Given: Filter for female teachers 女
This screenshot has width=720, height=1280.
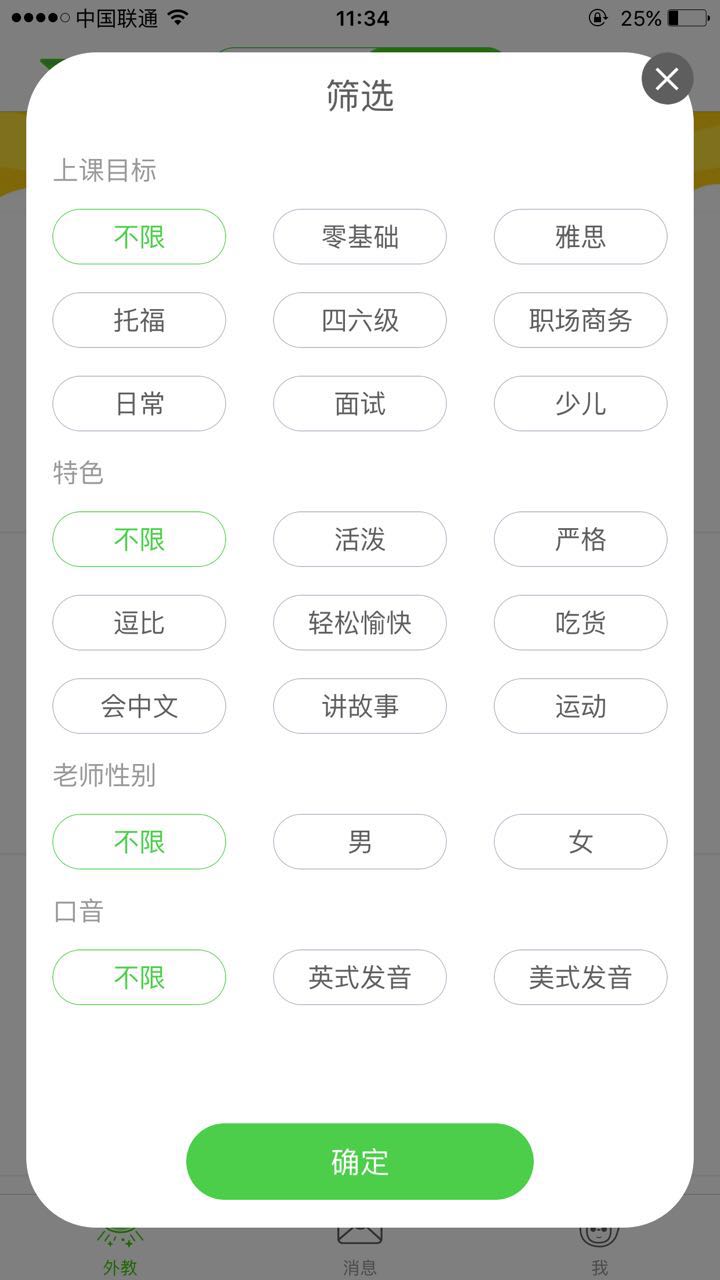Looking at the screenshot, I should pos(580,842).
